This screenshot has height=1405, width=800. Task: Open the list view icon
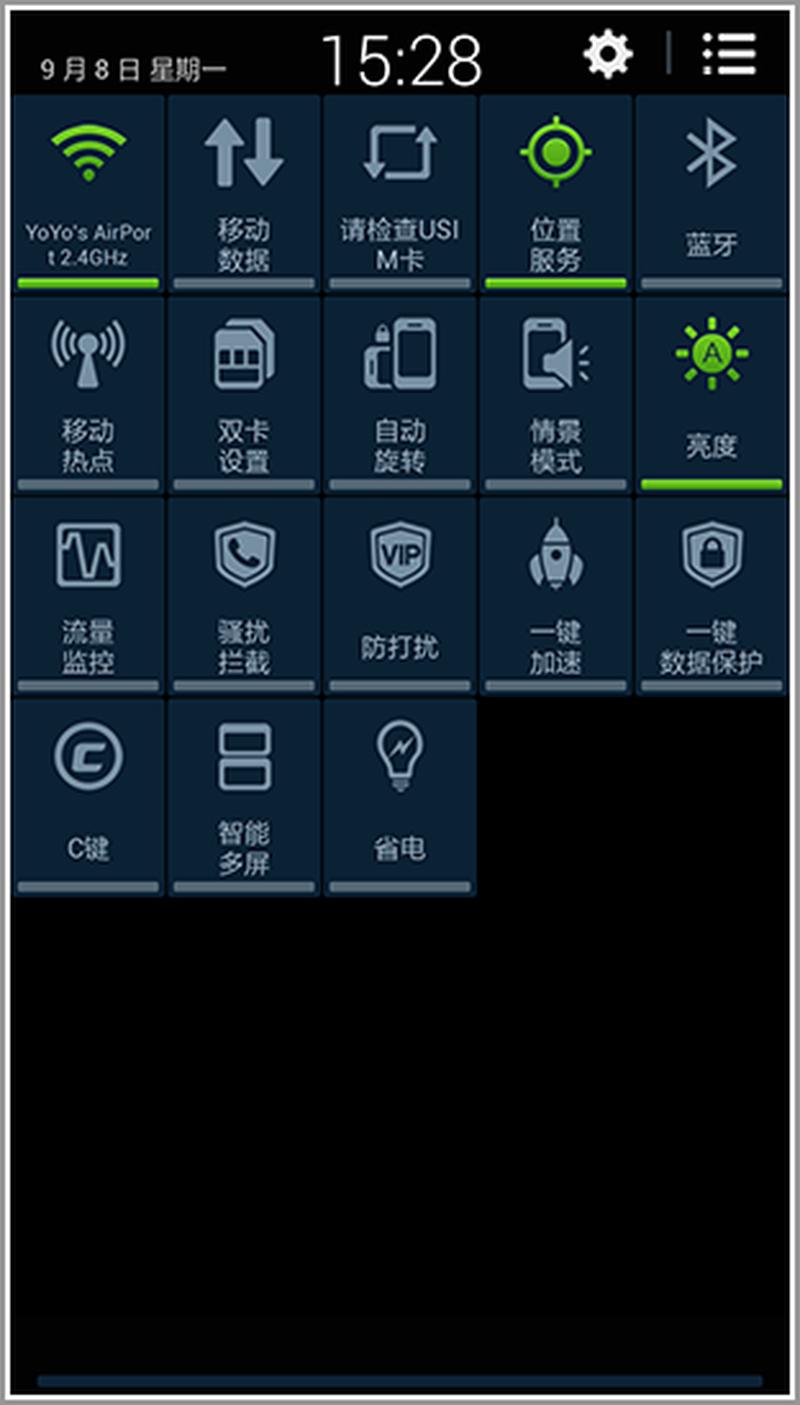coord(728,53)
